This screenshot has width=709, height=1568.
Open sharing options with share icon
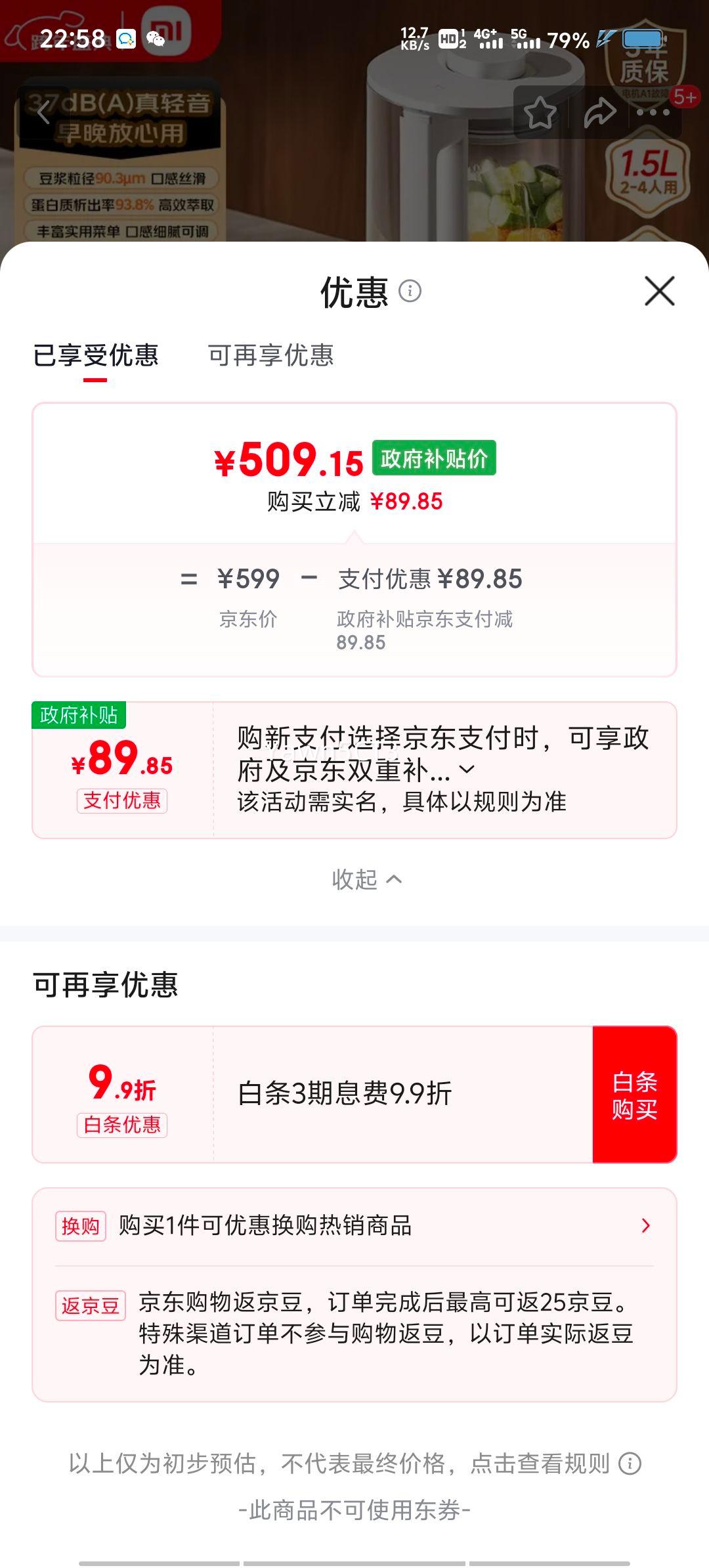[598, 113]
